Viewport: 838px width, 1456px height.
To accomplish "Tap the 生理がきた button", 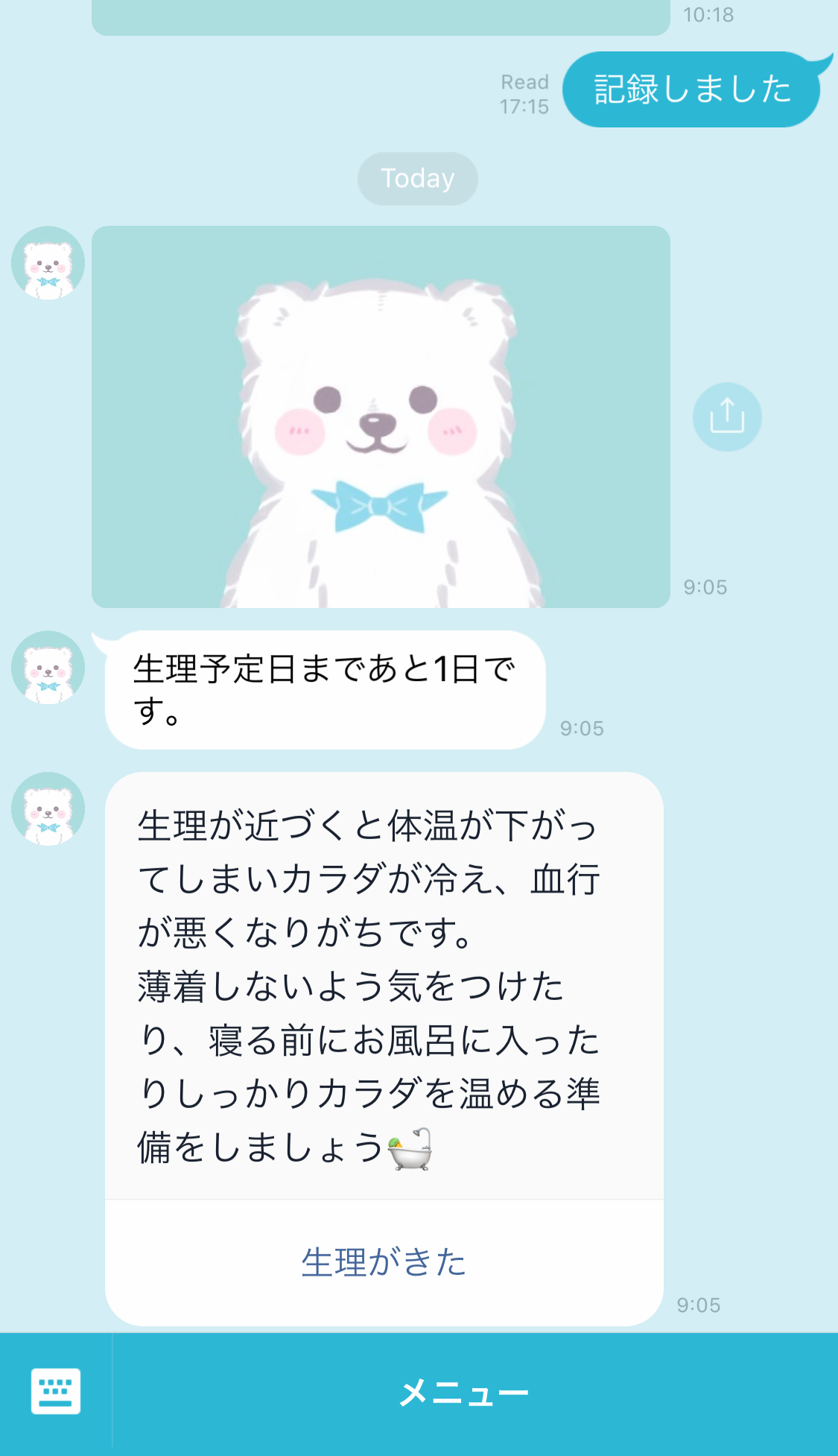I will [x=384, y=1263].
